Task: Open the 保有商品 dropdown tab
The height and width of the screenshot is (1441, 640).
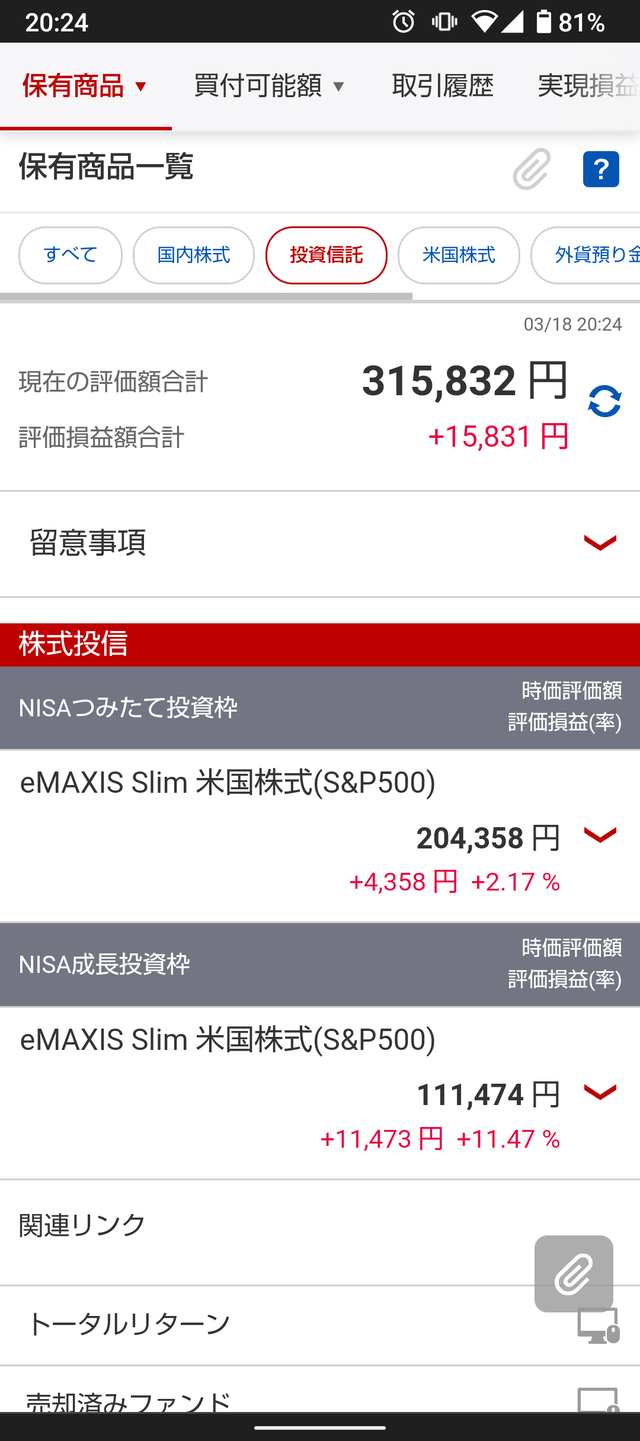Action: [85, 87]
